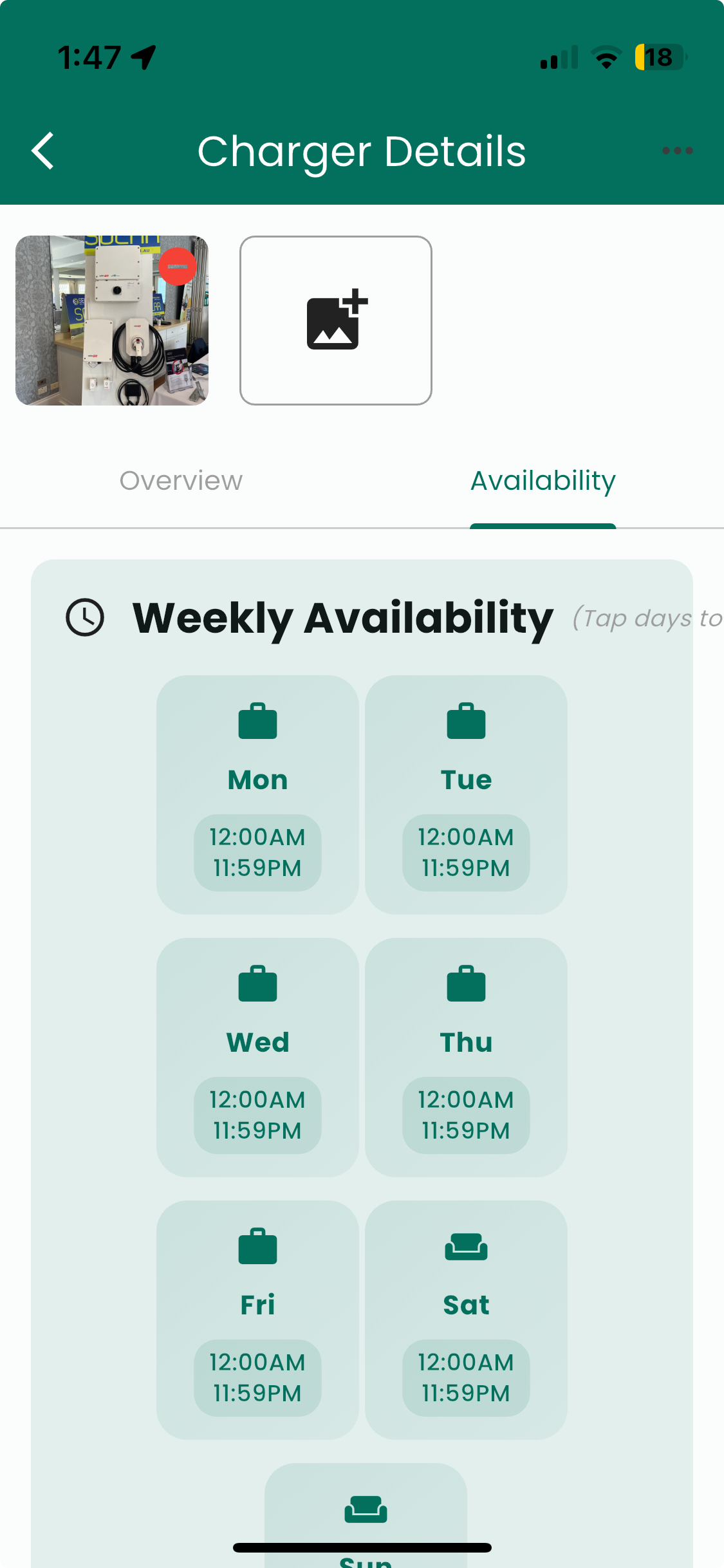Edit Friday's time range
This screenshot has height=1568, width=724.
(x=257, y=1378)
